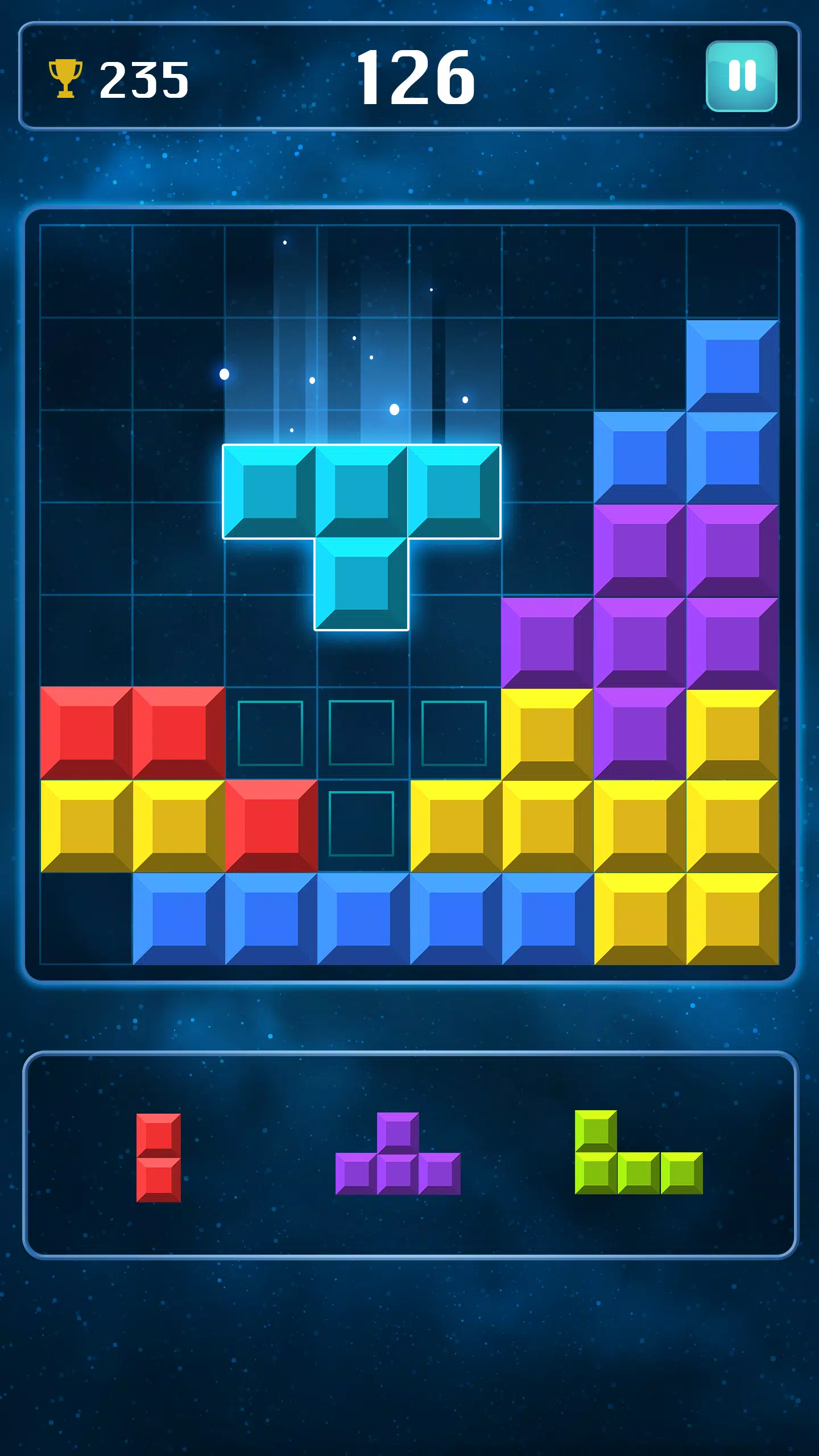Image resolution: width=819 pixels, height=1456 pixels.
Task: Select the red two-block vertical piece
Action: pyautogui.click(x=159, y=1157)
